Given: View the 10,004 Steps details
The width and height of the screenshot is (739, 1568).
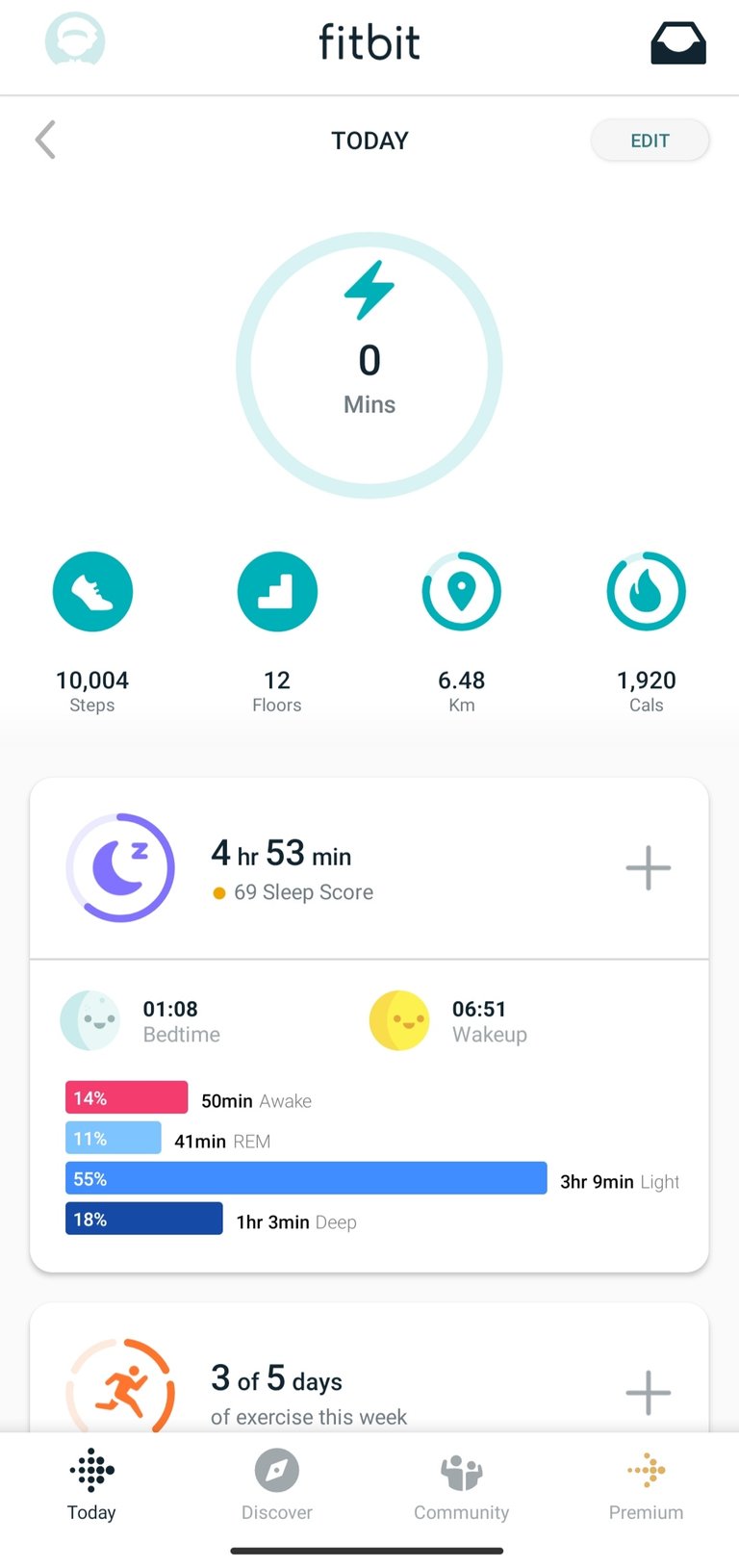Looking at the screenshot, I should coord(92,632).
